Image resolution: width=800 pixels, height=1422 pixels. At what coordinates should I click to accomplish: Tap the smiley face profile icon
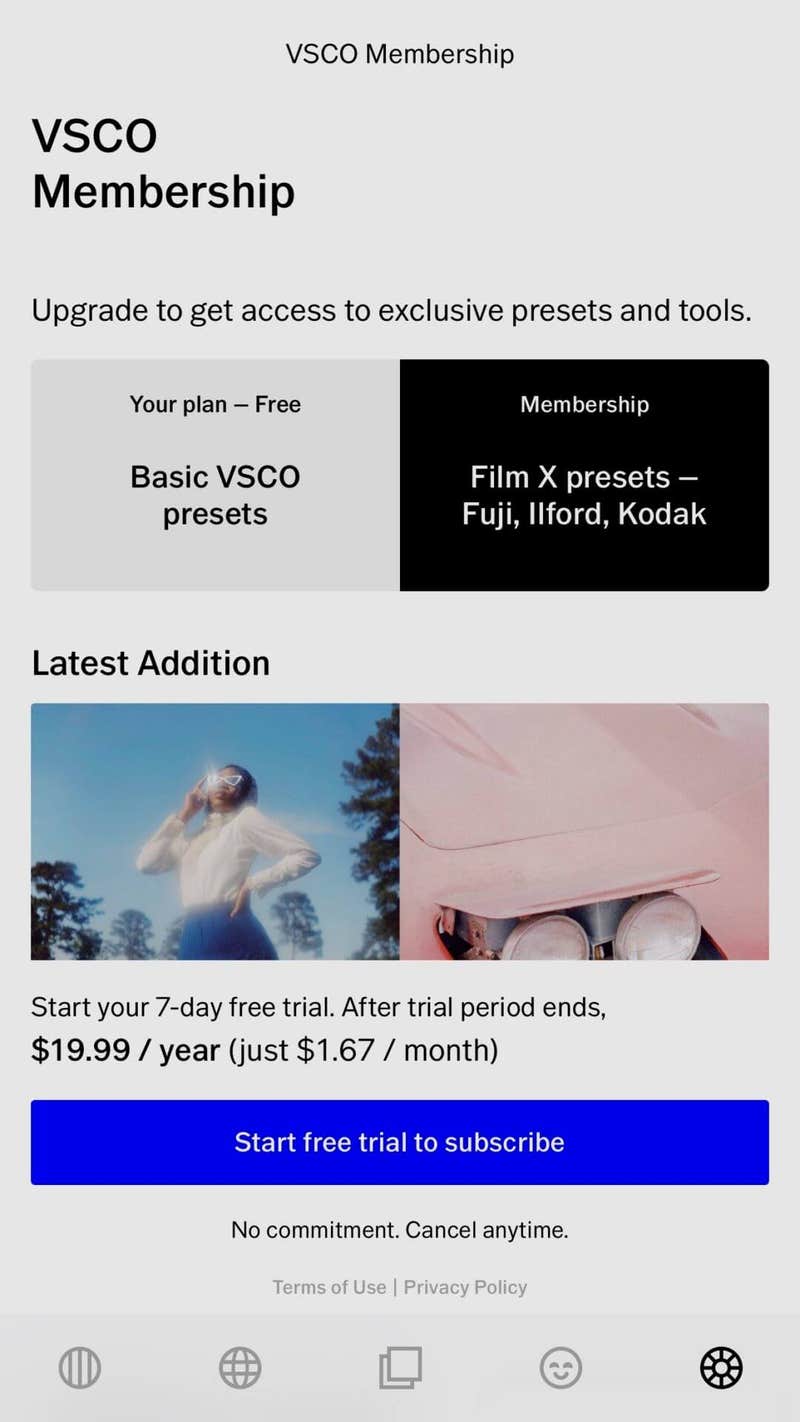click(560, 1367)
